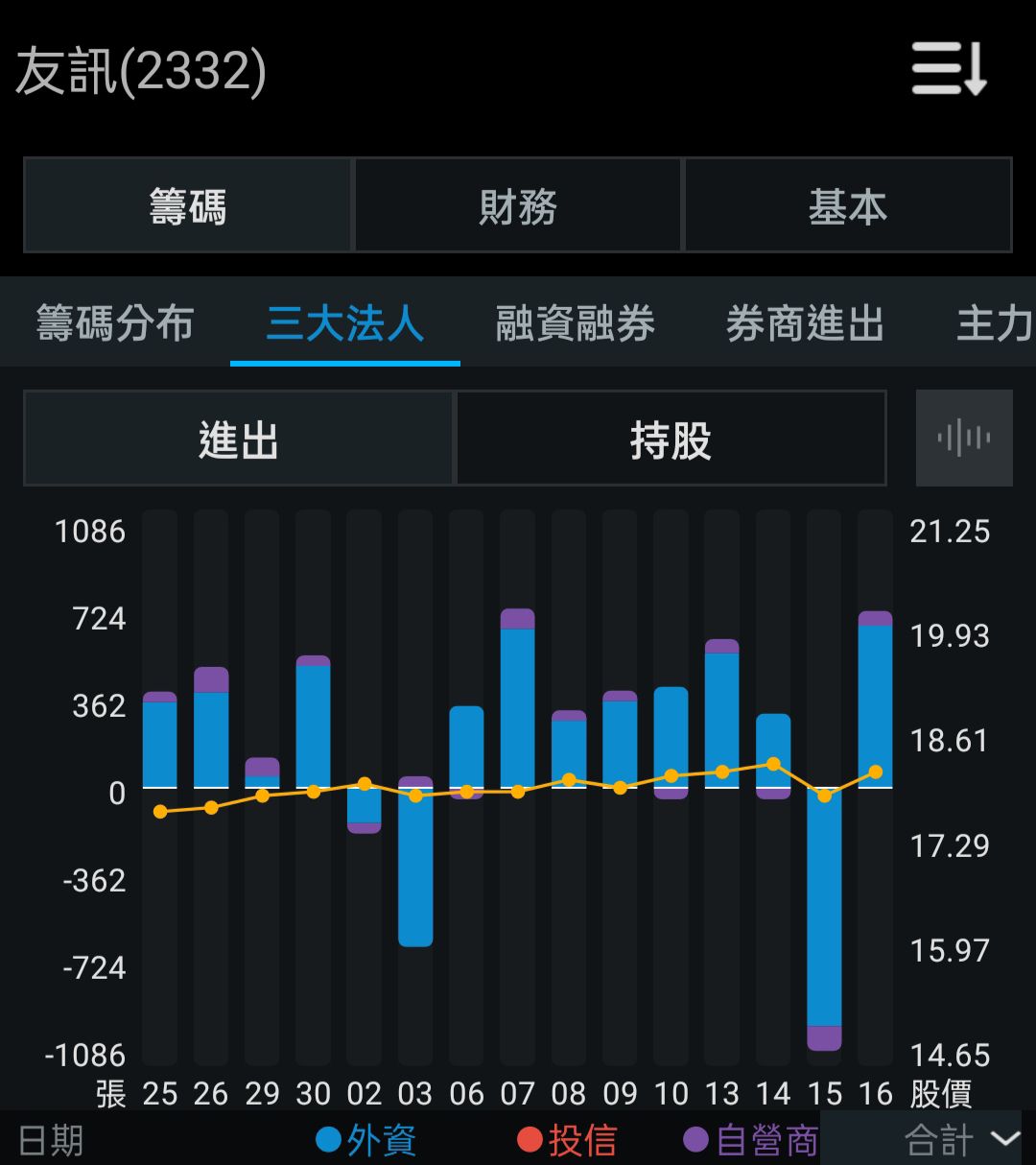
Task: Click the red 投信 legend dot
Action: 529,1140
